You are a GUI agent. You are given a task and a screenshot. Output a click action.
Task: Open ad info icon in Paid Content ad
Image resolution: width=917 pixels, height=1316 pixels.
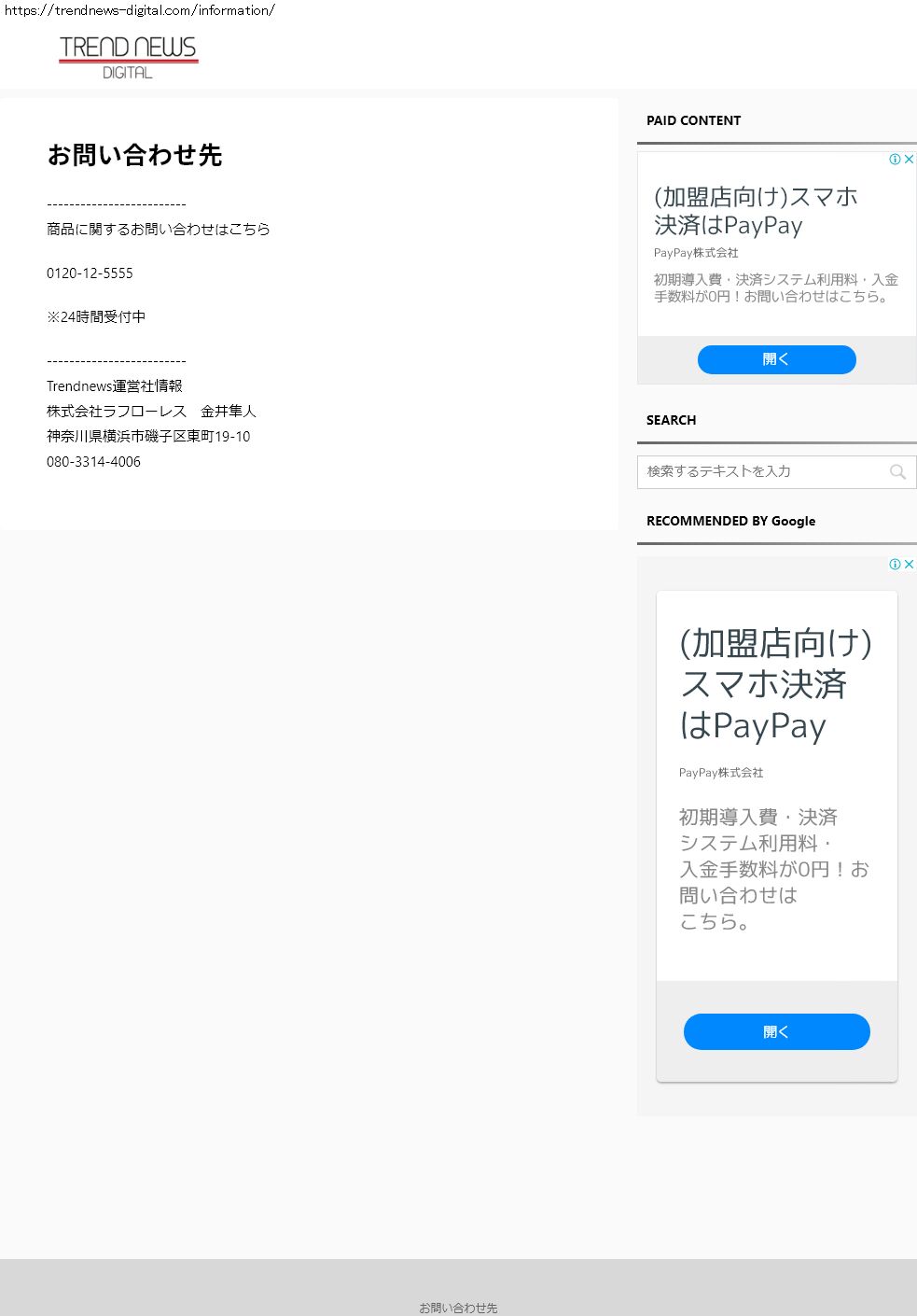click(x=895, y=160)
